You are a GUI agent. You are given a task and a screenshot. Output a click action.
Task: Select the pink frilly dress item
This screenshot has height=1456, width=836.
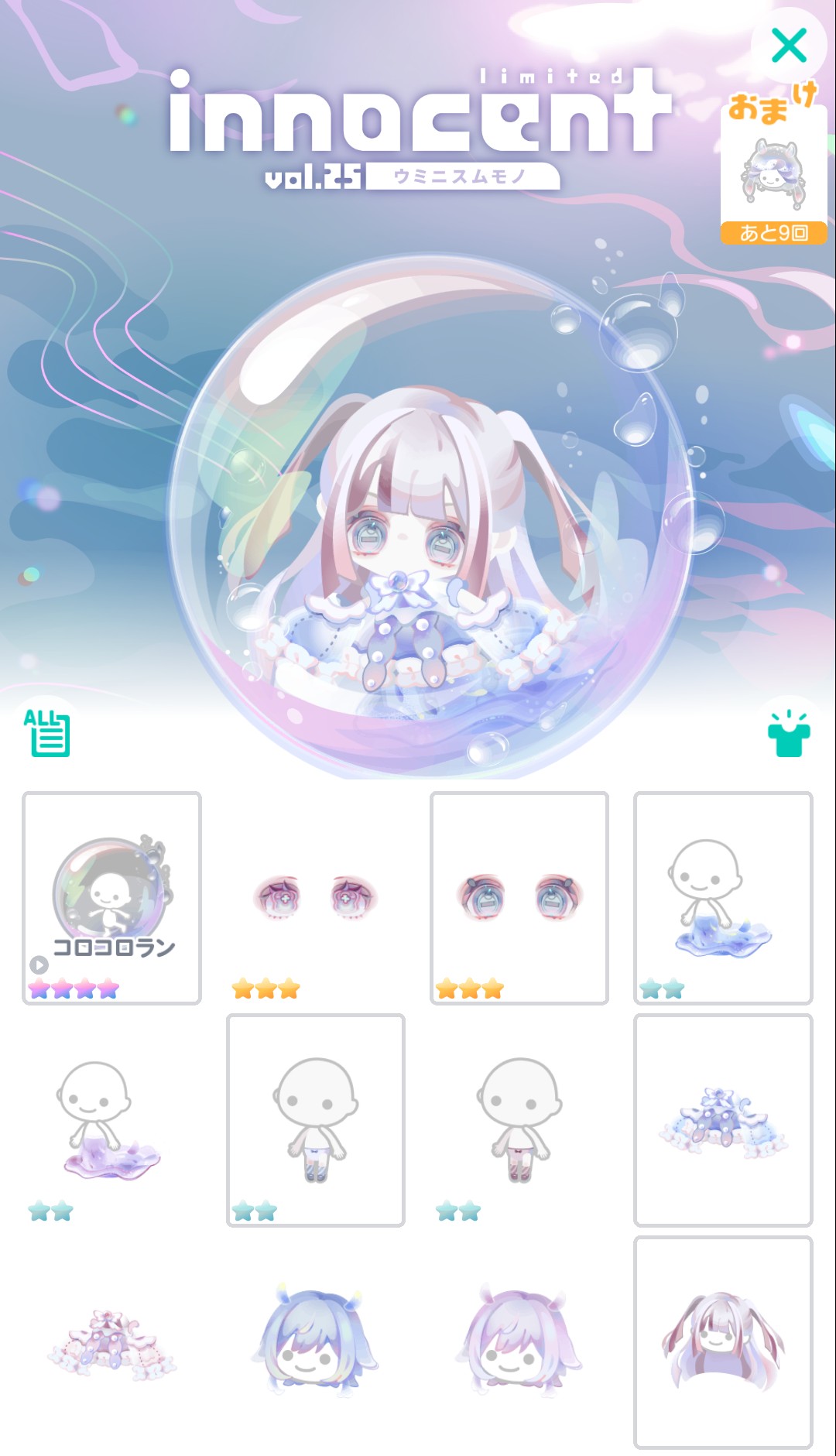[x=111, y=1342]
